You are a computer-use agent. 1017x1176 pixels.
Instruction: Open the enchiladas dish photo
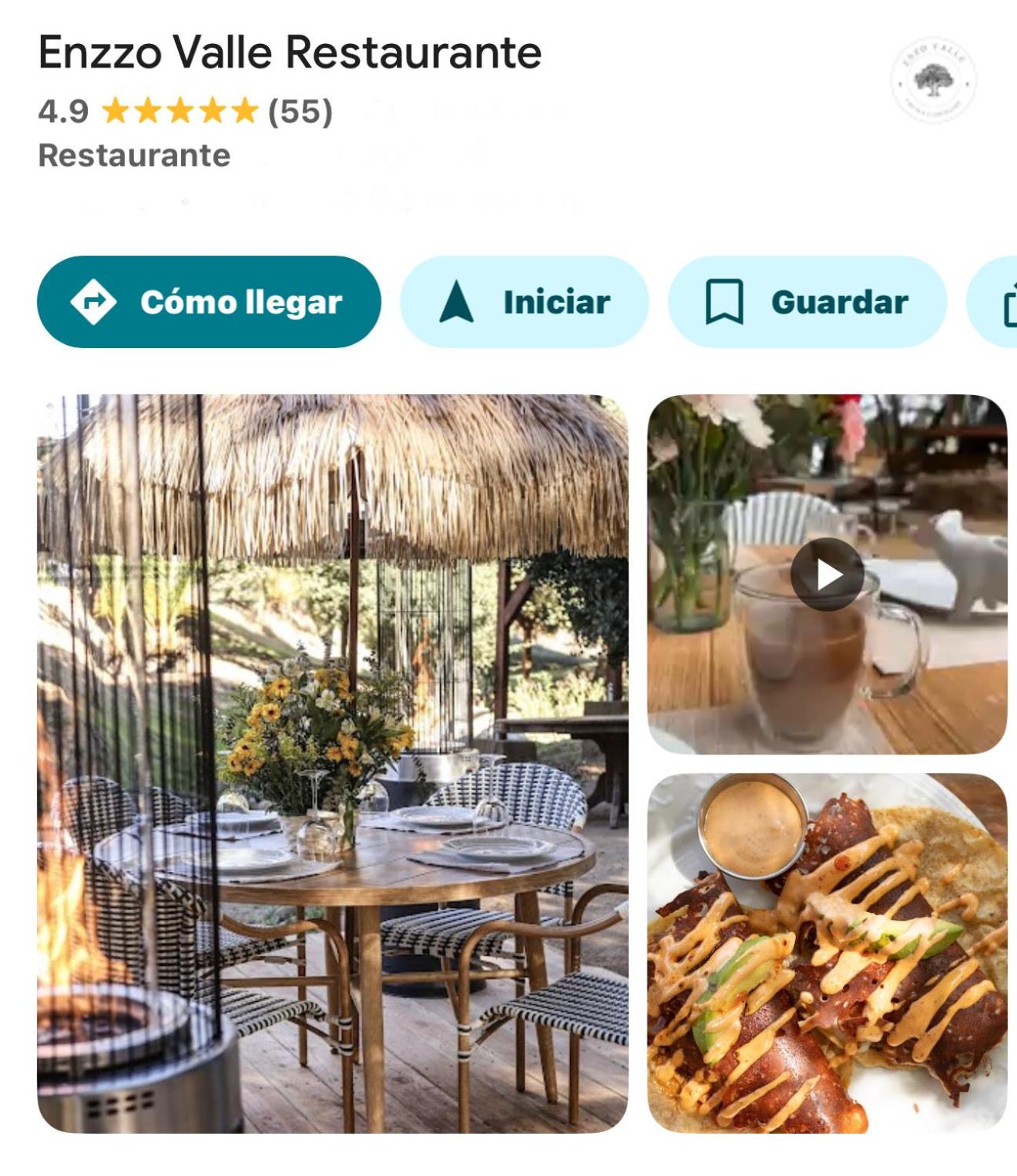coord(827,953)
